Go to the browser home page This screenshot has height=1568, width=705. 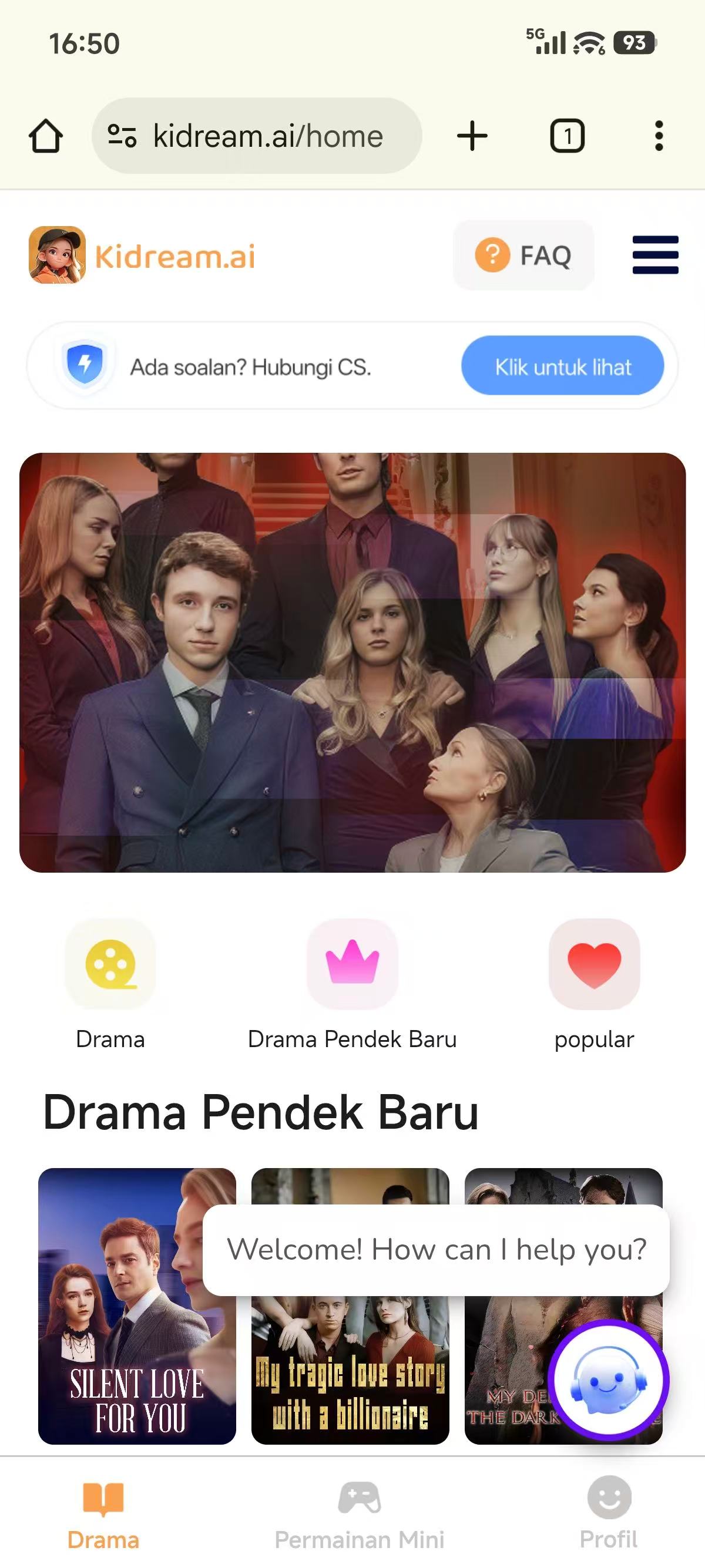tap(46, 136)
